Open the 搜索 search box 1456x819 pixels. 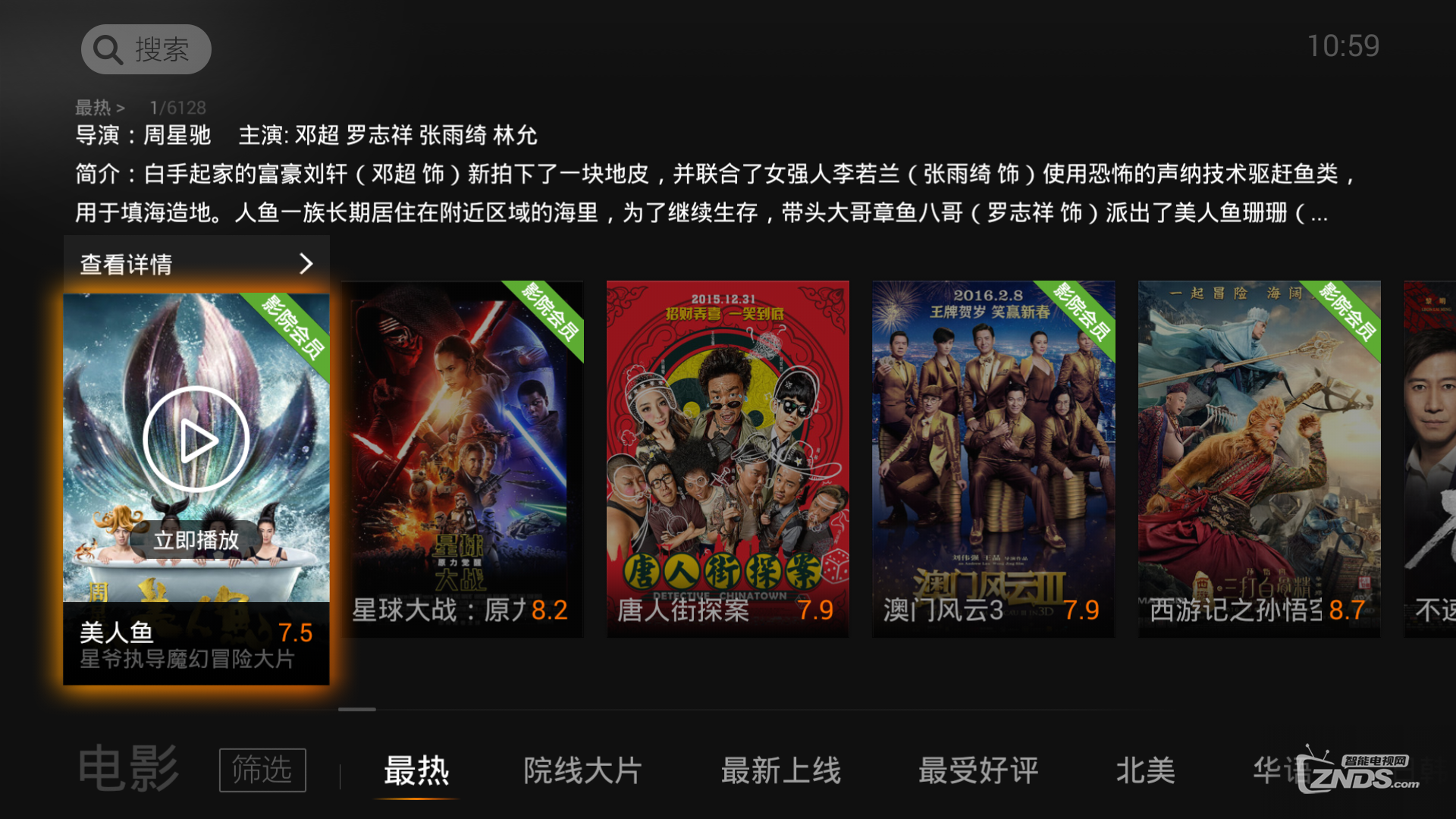pos(146,50)
